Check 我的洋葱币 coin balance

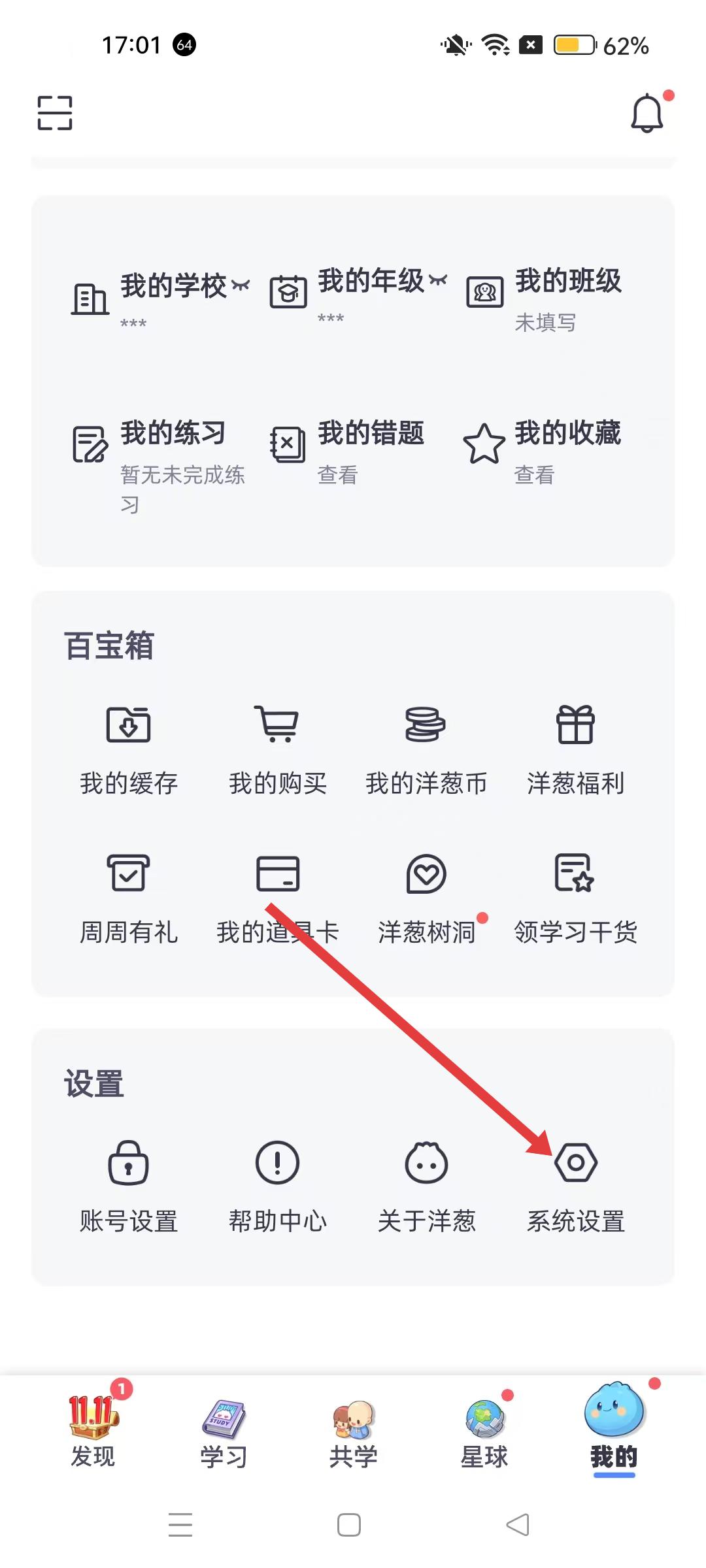[426, 750]
